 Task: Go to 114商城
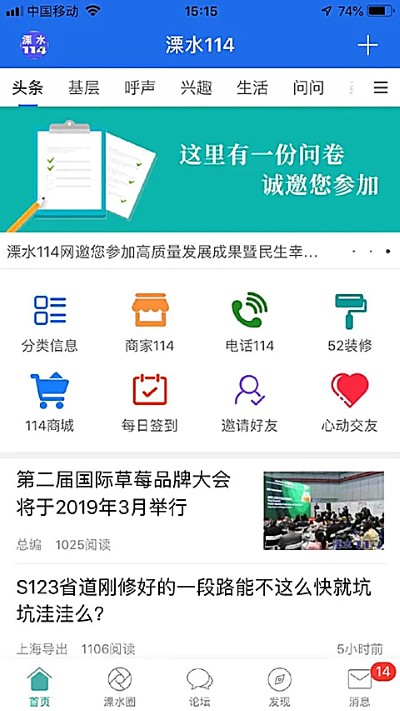tap(50, 402)
